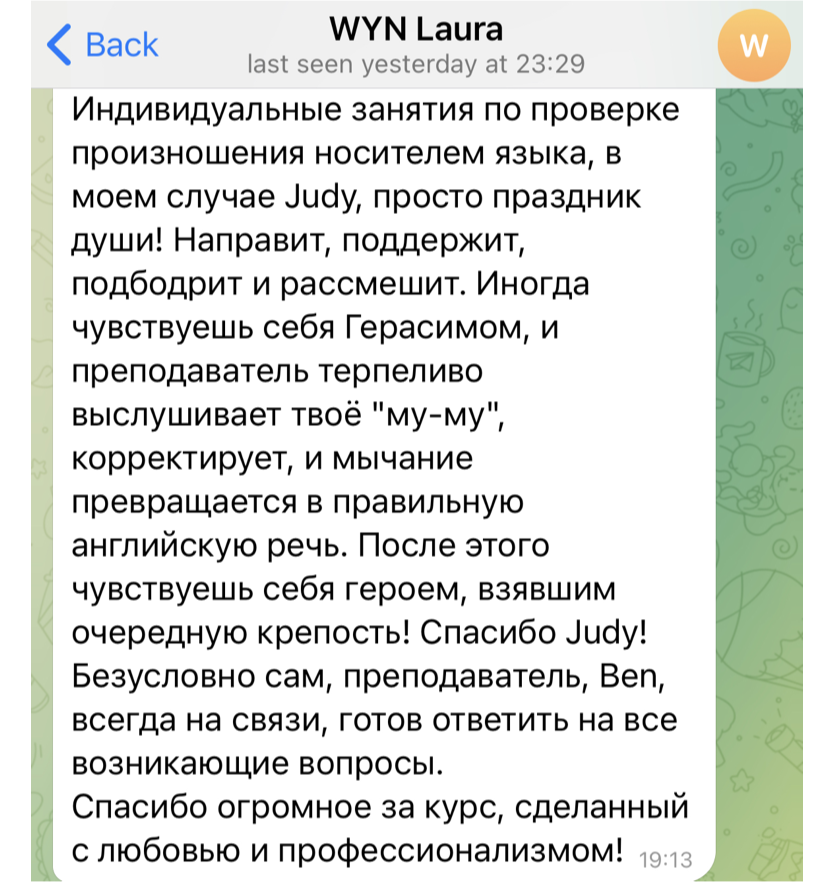Go back to the chat list

tap(102, 45)
